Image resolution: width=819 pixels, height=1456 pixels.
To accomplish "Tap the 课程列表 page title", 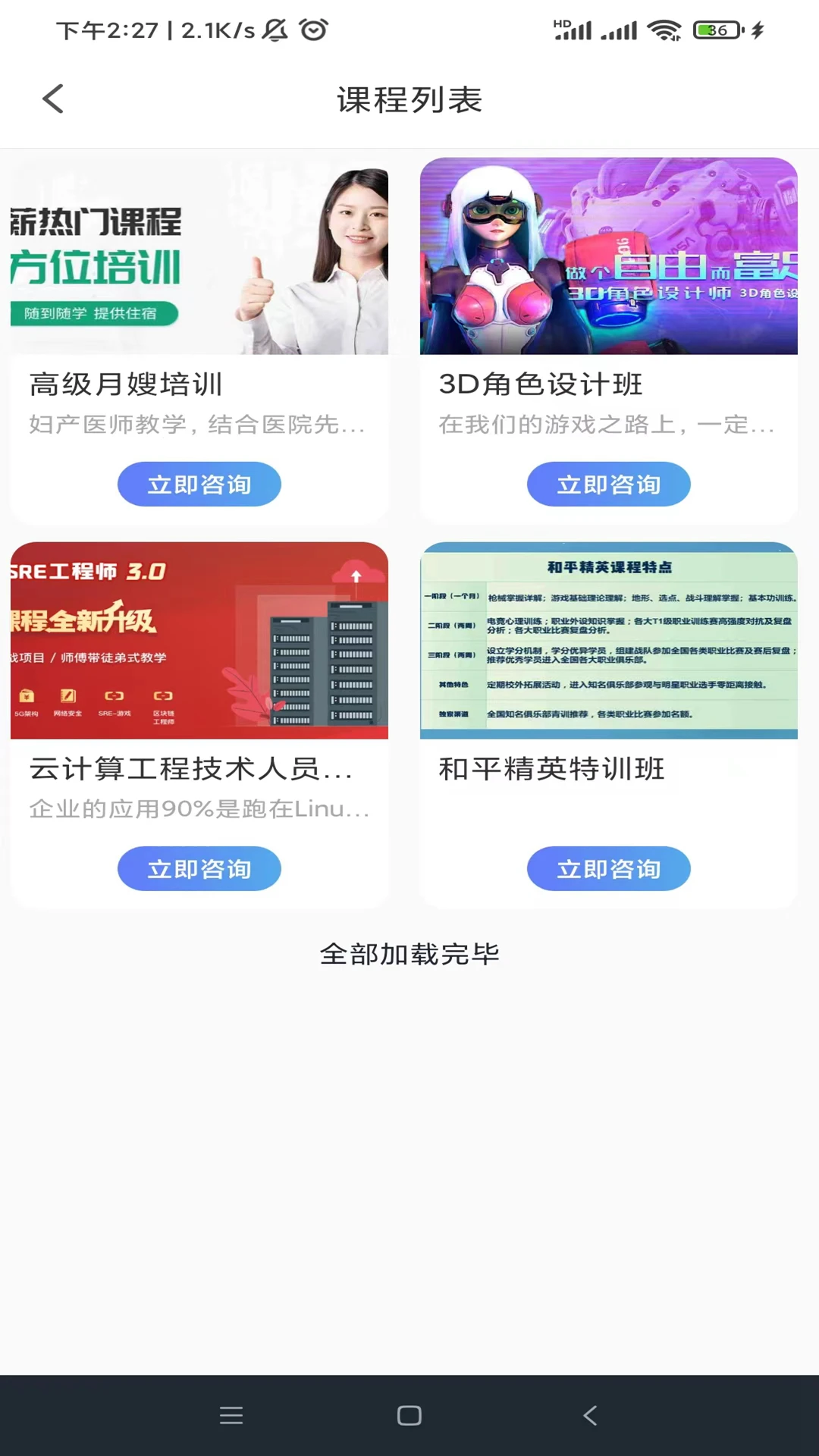I will pyautogui.click(x=409, y=100).
